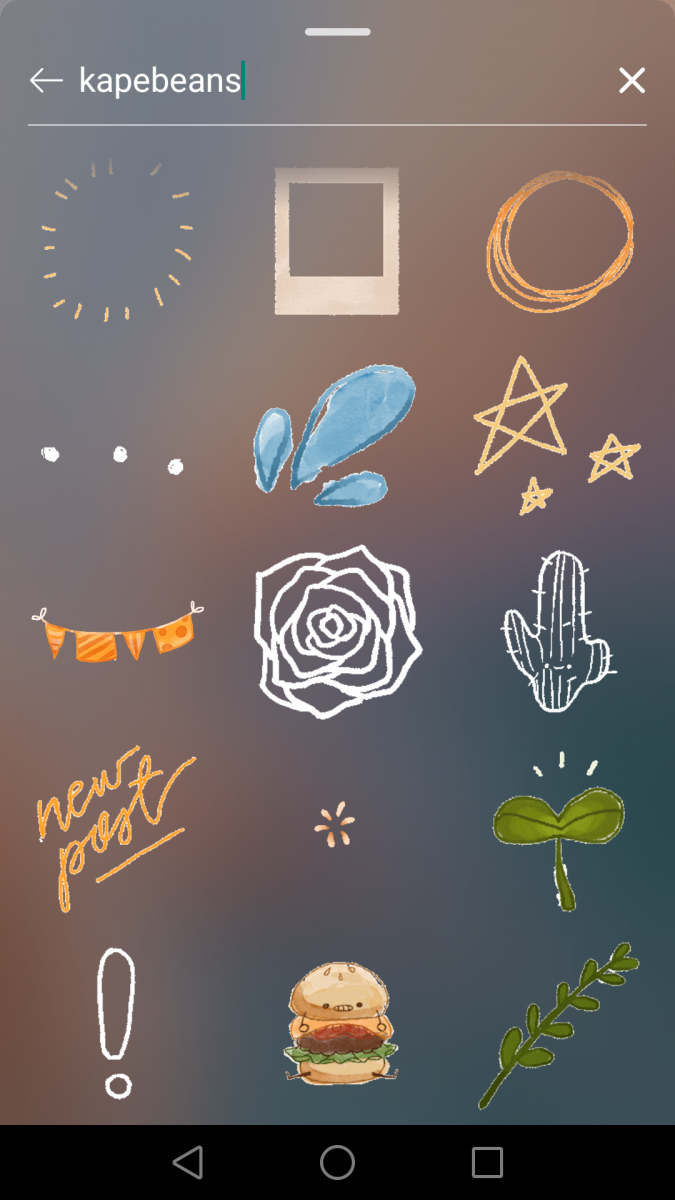Screen dimensions: 675x1200
Task: Insert the burger character sticker
Action: 341,1022
